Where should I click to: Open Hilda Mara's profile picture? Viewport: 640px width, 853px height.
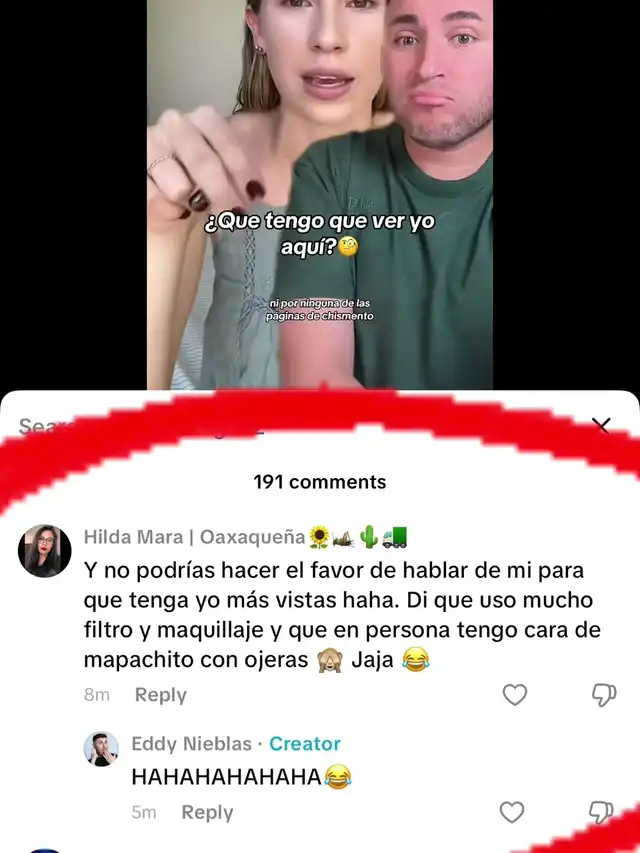[45, 551]
